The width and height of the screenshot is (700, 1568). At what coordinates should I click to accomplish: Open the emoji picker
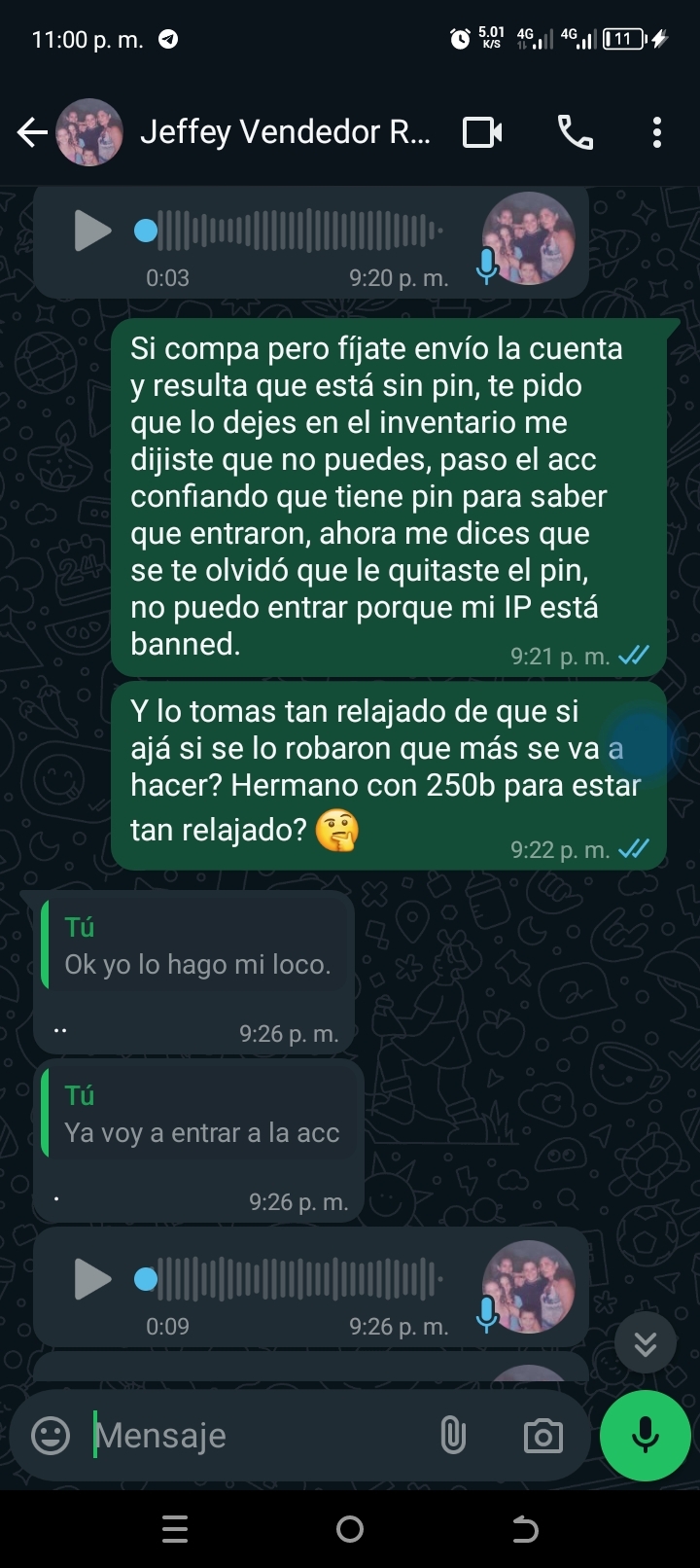point(51,1436)
